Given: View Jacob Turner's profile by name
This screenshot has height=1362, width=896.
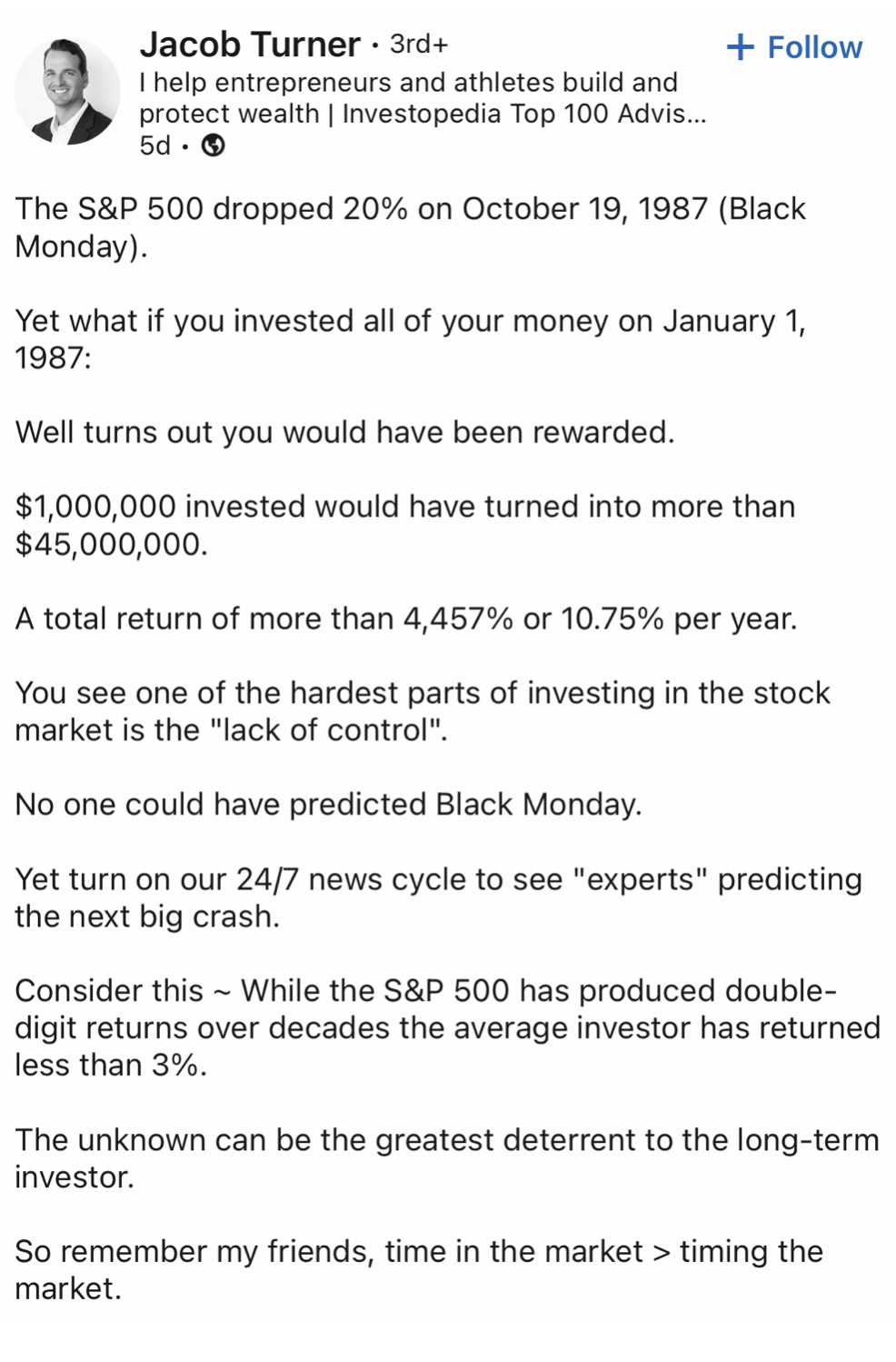Looking at the screenshot, I should pos(250,45).
